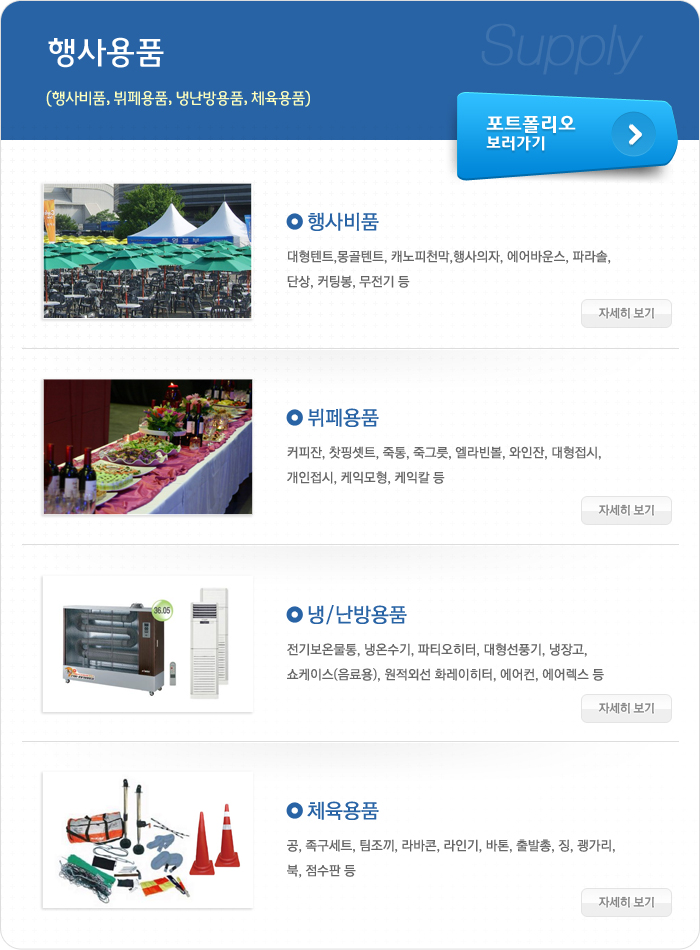Tap 자세히 보기 for 행사비품
The image size is (700, 950).
click(x=626, y=313)
